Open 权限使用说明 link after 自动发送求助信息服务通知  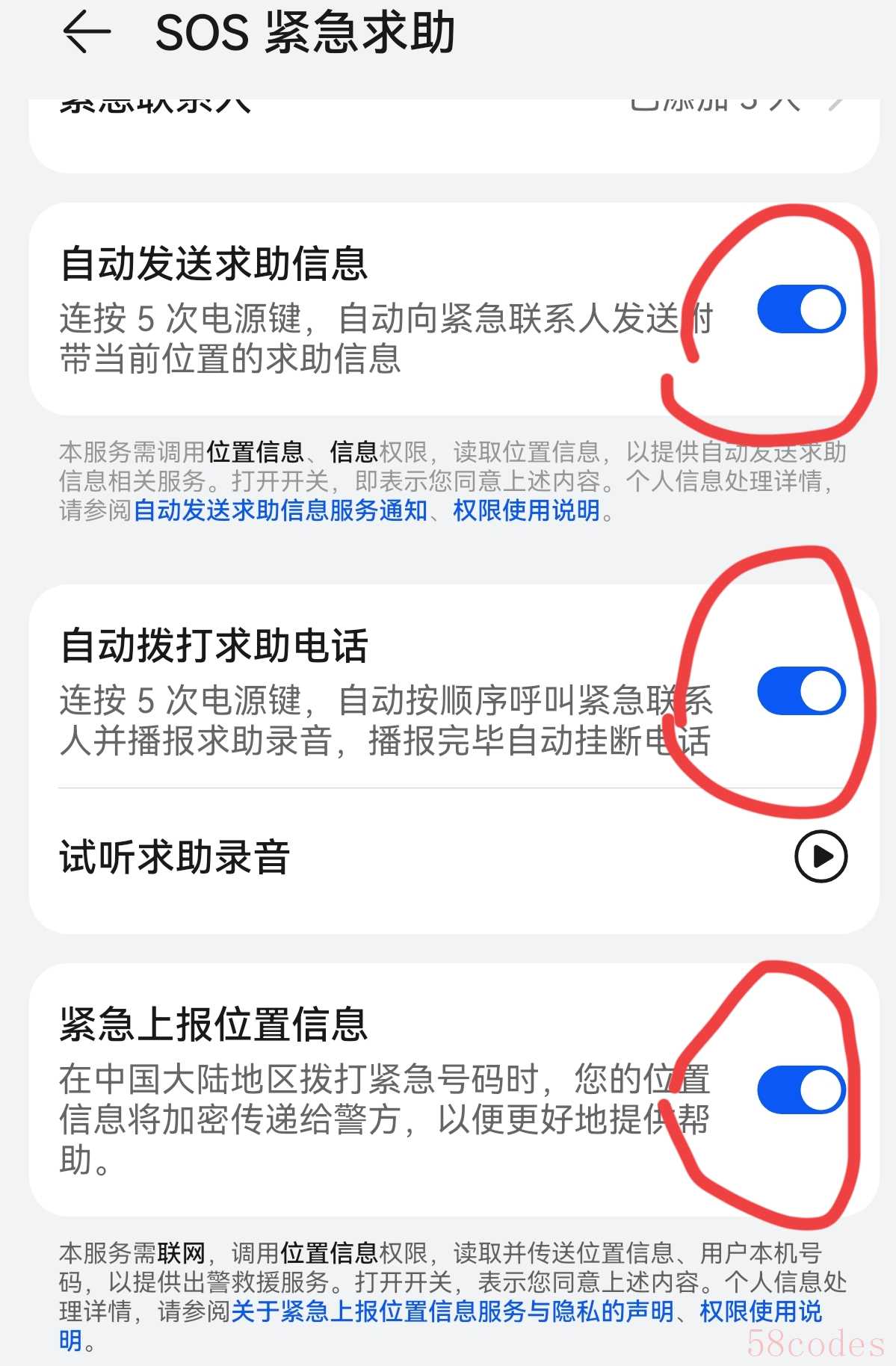coord(526,510)
